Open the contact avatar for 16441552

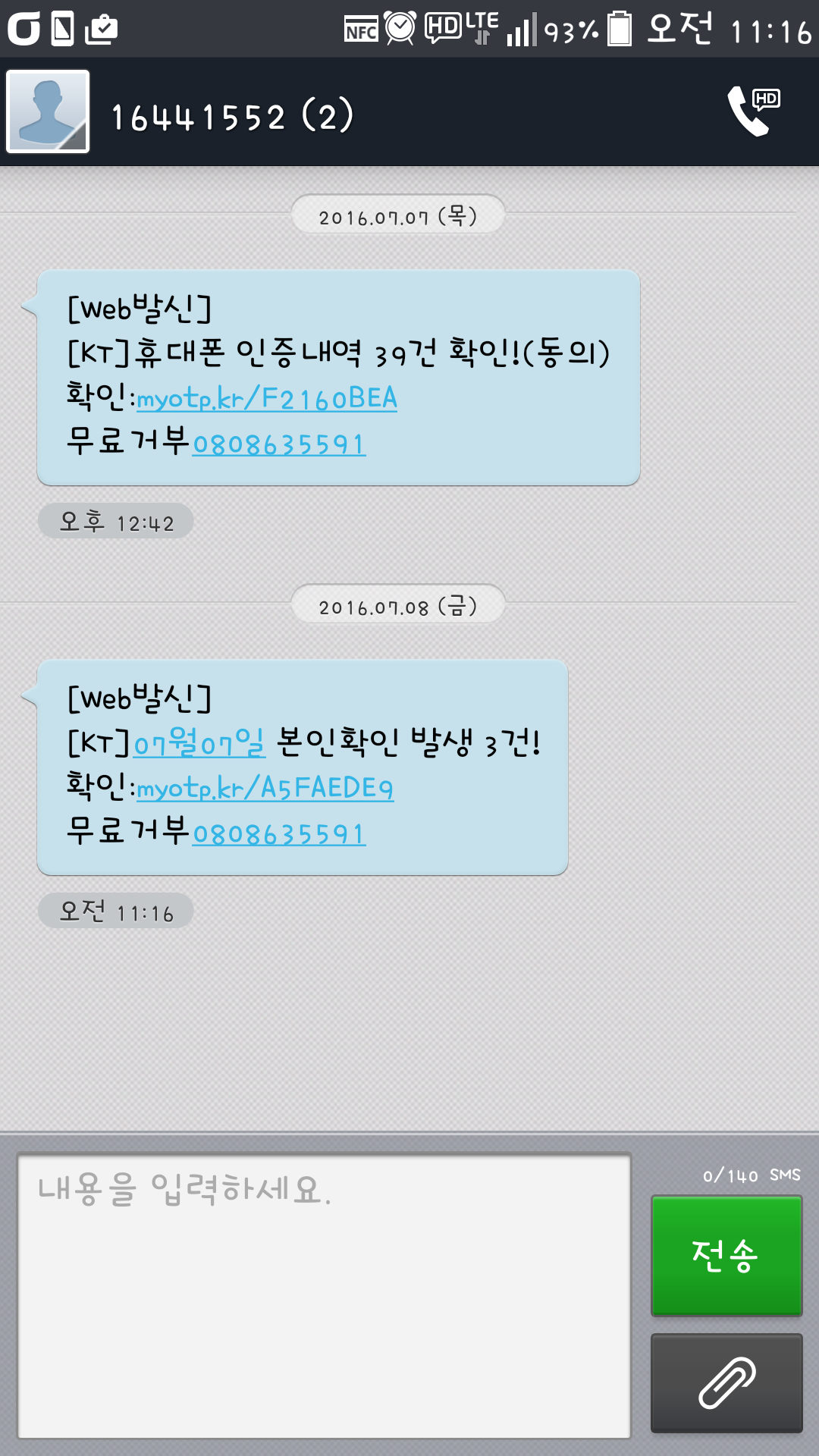point(49,111)
